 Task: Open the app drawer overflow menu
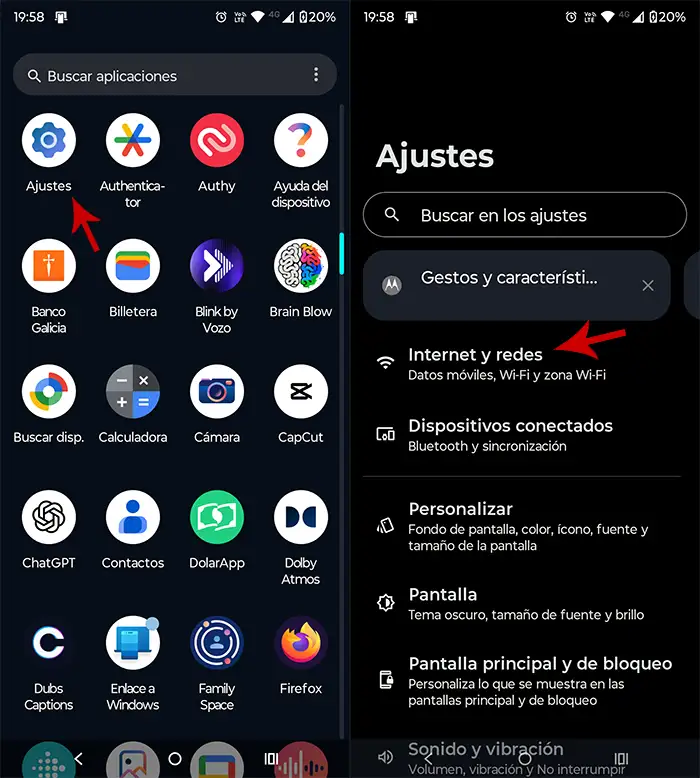tap(316, 76)
